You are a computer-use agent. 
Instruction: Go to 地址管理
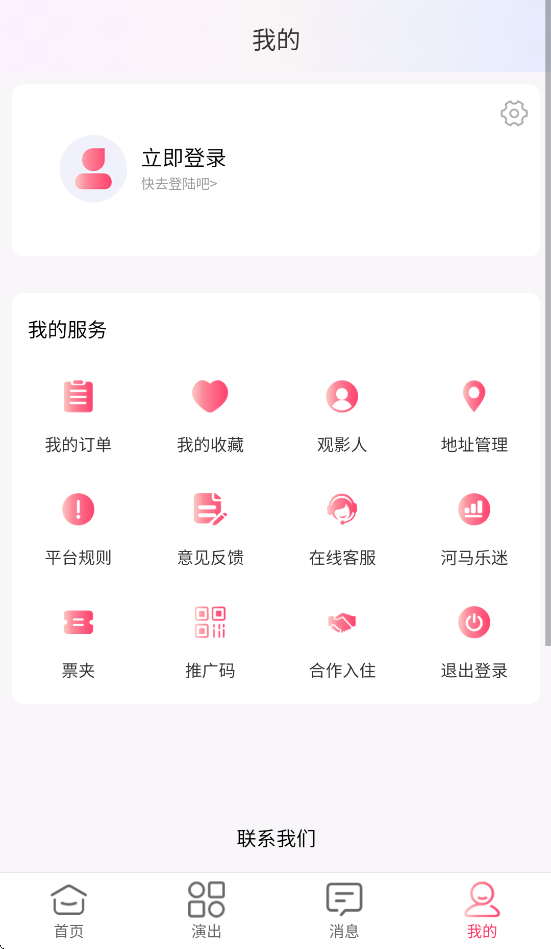point(474,416)
